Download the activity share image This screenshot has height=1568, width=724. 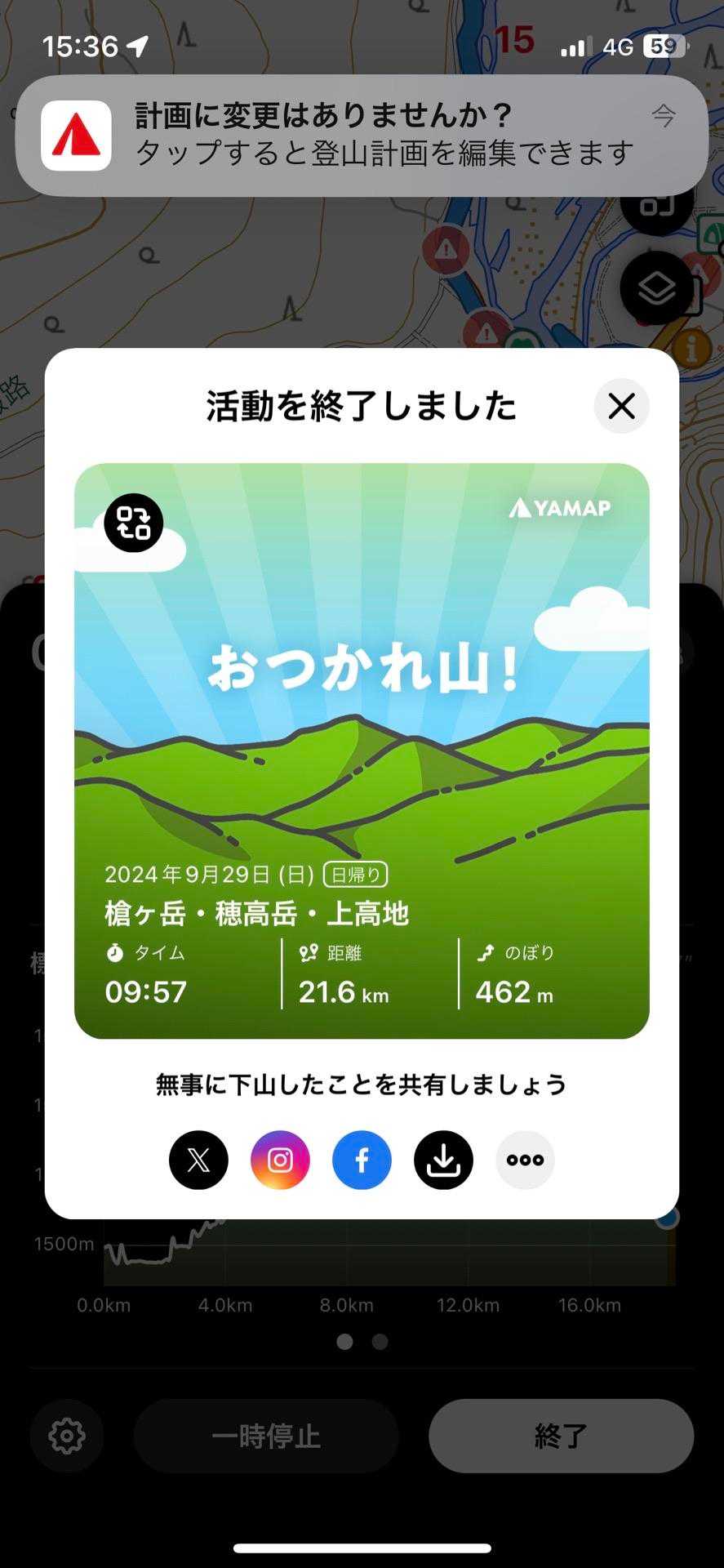(443, 1160)
